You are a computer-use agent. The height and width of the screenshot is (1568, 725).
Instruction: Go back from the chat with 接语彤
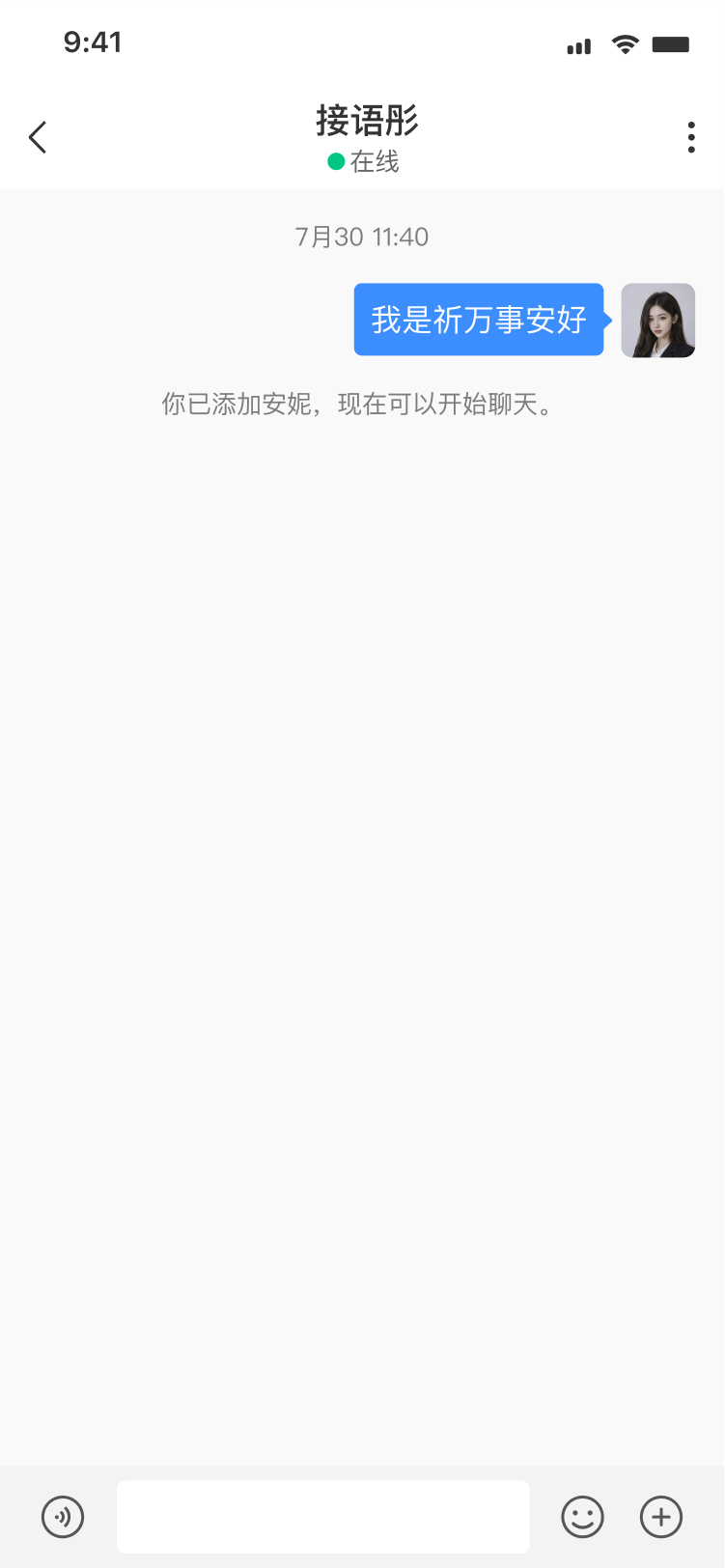[x=38, y=137]
